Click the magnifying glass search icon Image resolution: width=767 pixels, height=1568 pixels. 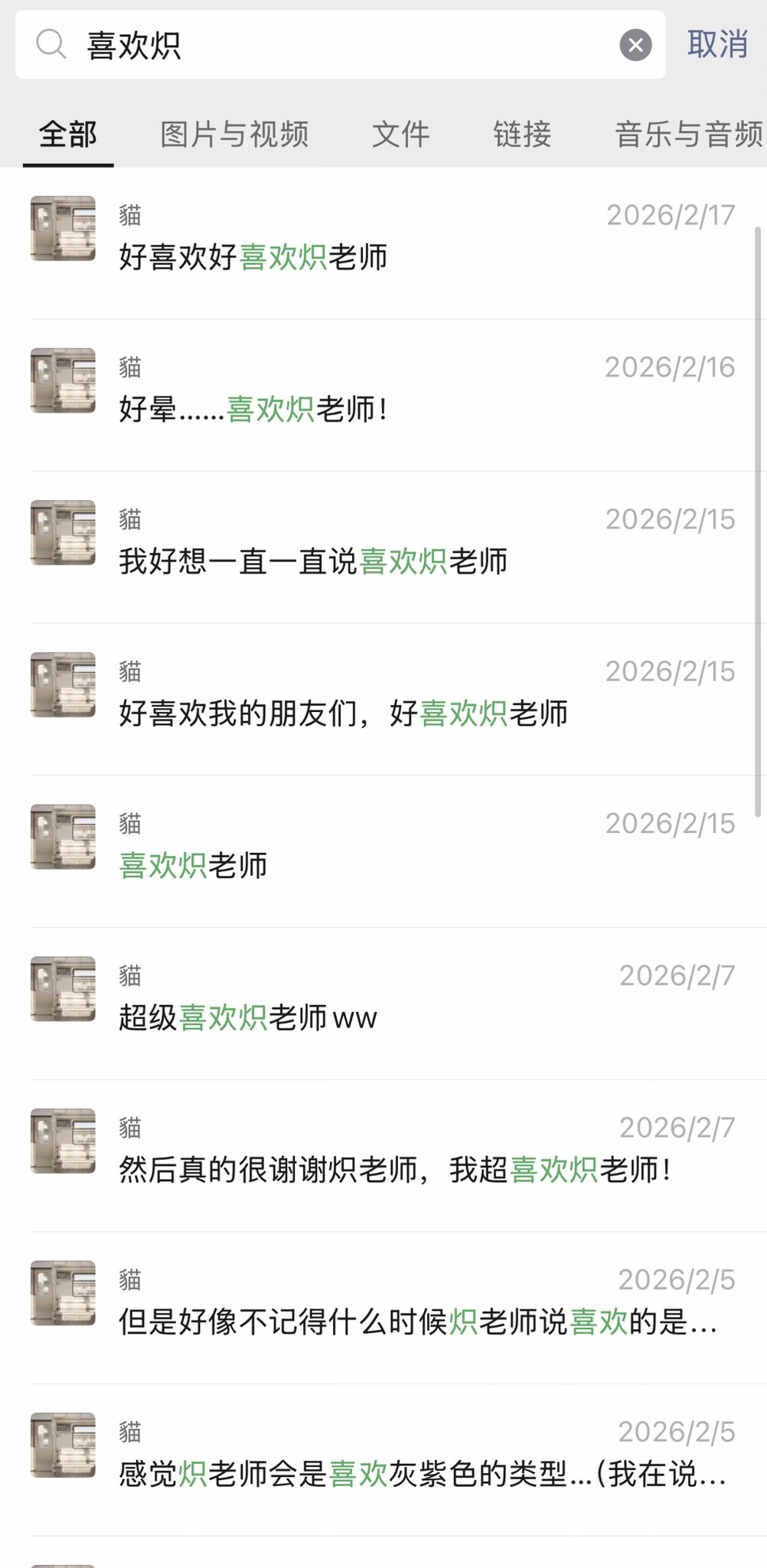pyautogui.click(x=51, y=46)
